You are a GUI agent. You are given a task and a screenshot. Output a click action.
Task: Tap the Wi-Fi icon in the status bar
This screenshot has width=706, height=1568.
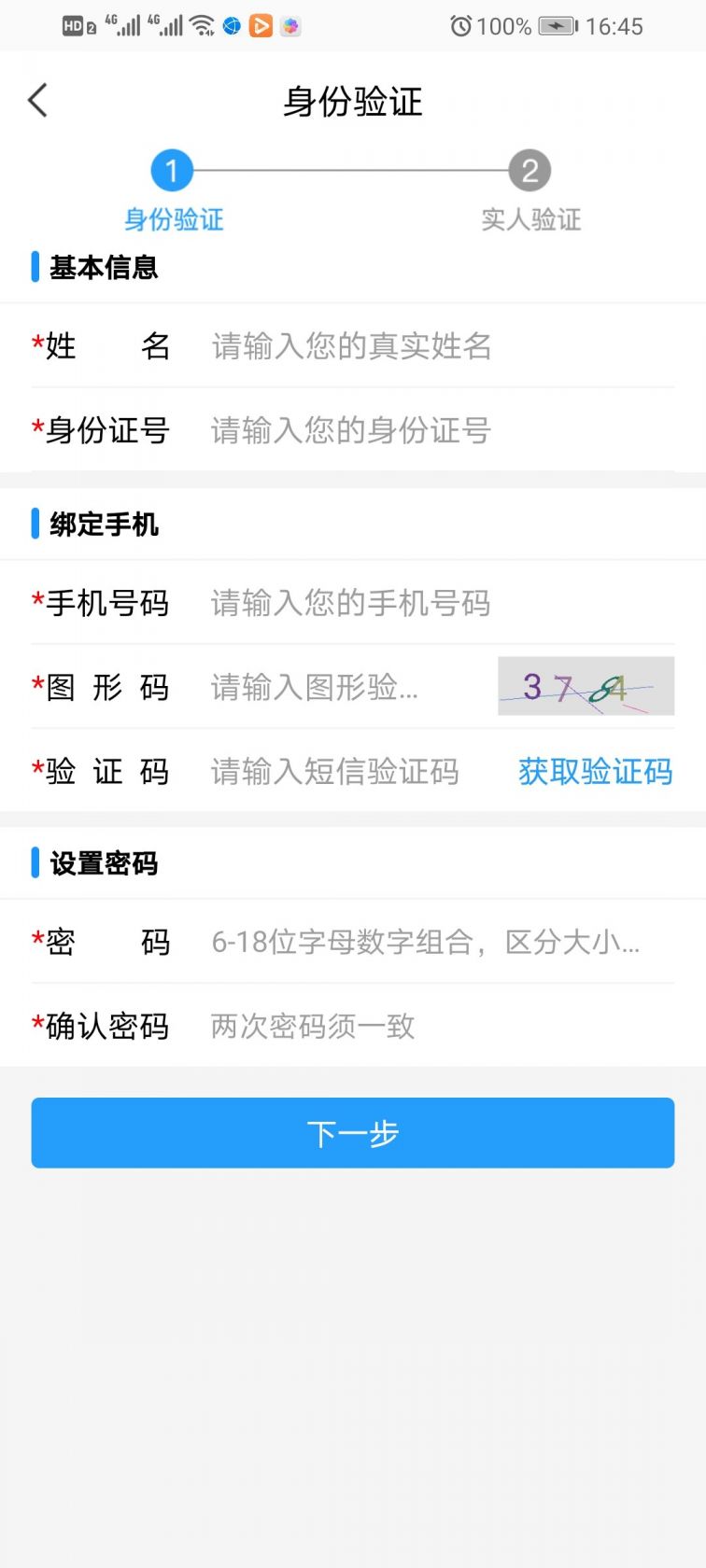coord(201,25)
